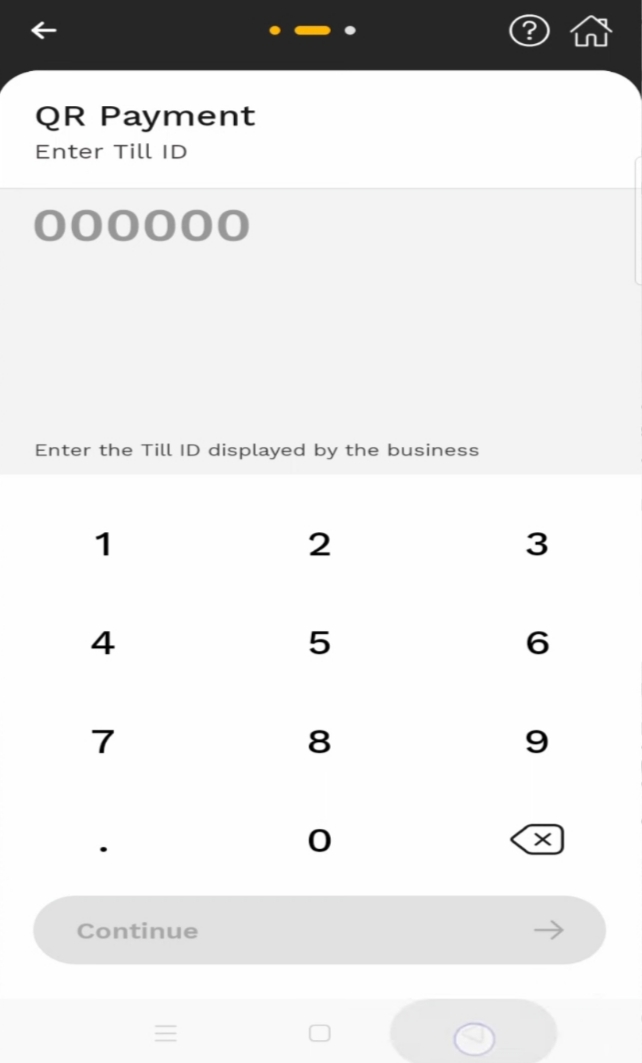Viewport: 642px width, 1063px height.
Task: Enter digit 4 on the keypad
Action: [x=103, y=642]
